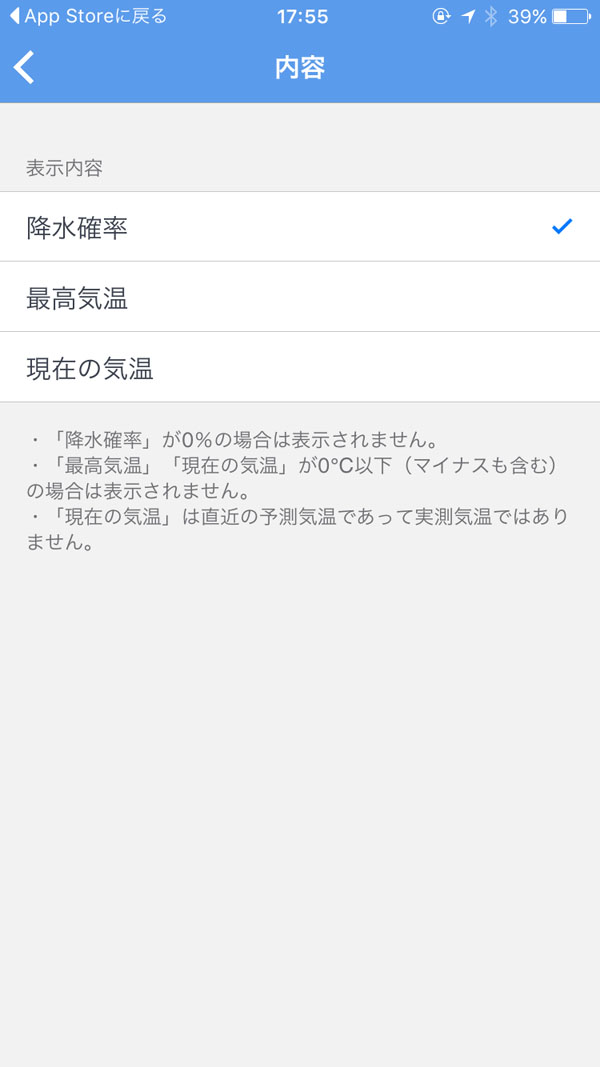Select 降水確率 as the display content
This screenshot has height=1067, width=600.
(x=300, y=227)
